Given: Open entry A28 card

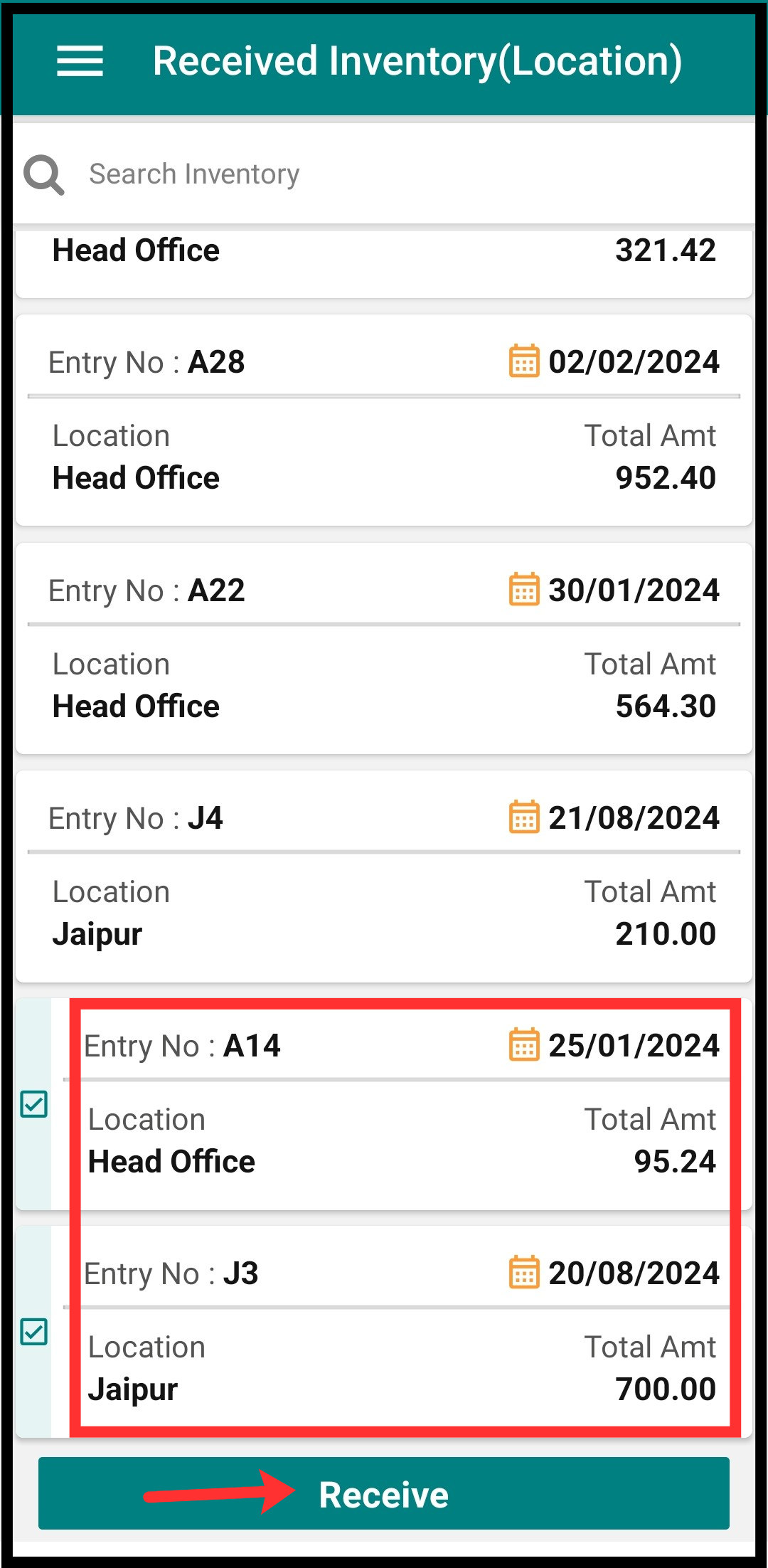Looking at the screenshot, I should [x=384, y=420].
